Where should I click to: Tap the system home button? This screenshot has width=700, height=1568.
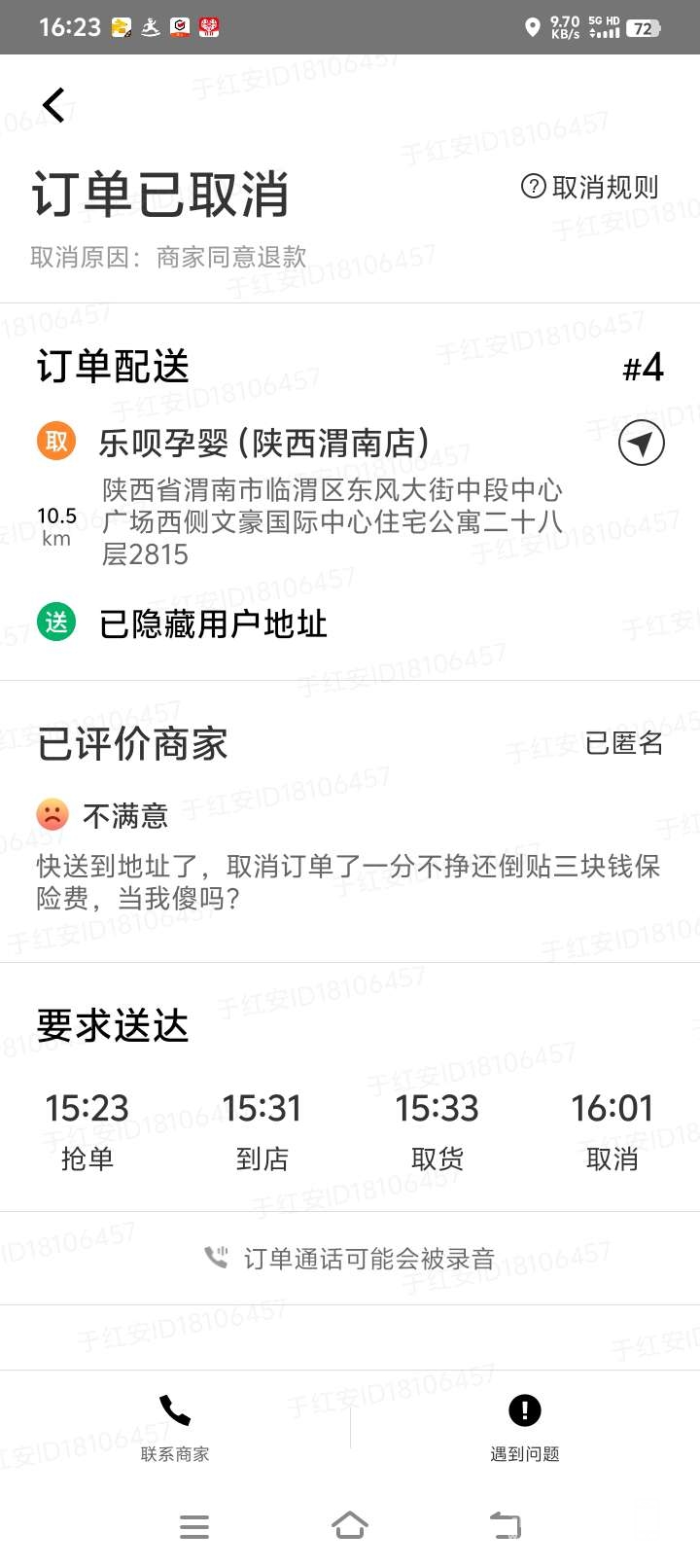[x=350, y=1525]
